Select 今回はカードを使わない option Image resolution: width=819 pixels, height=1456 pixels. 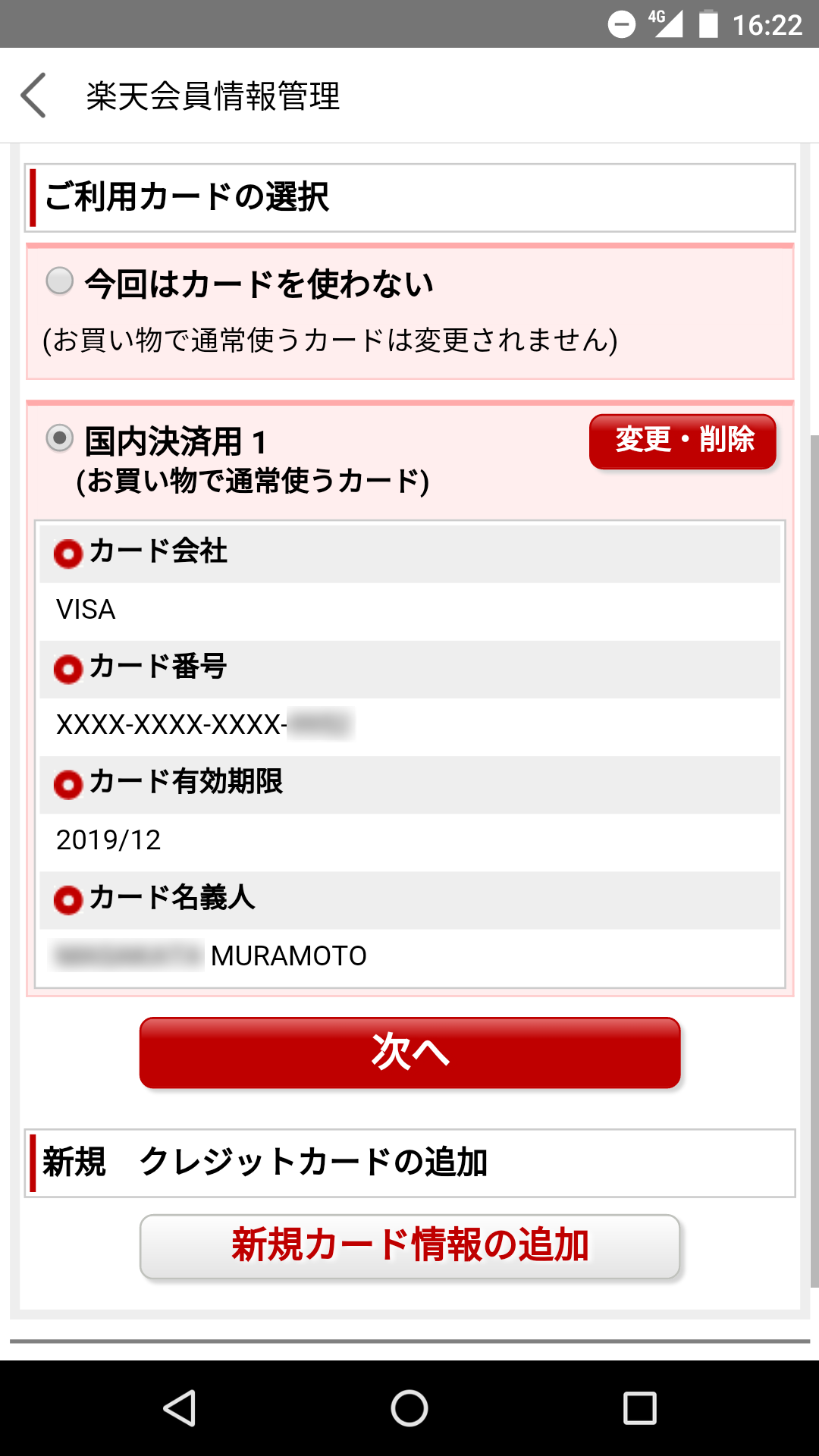point(60,281)
